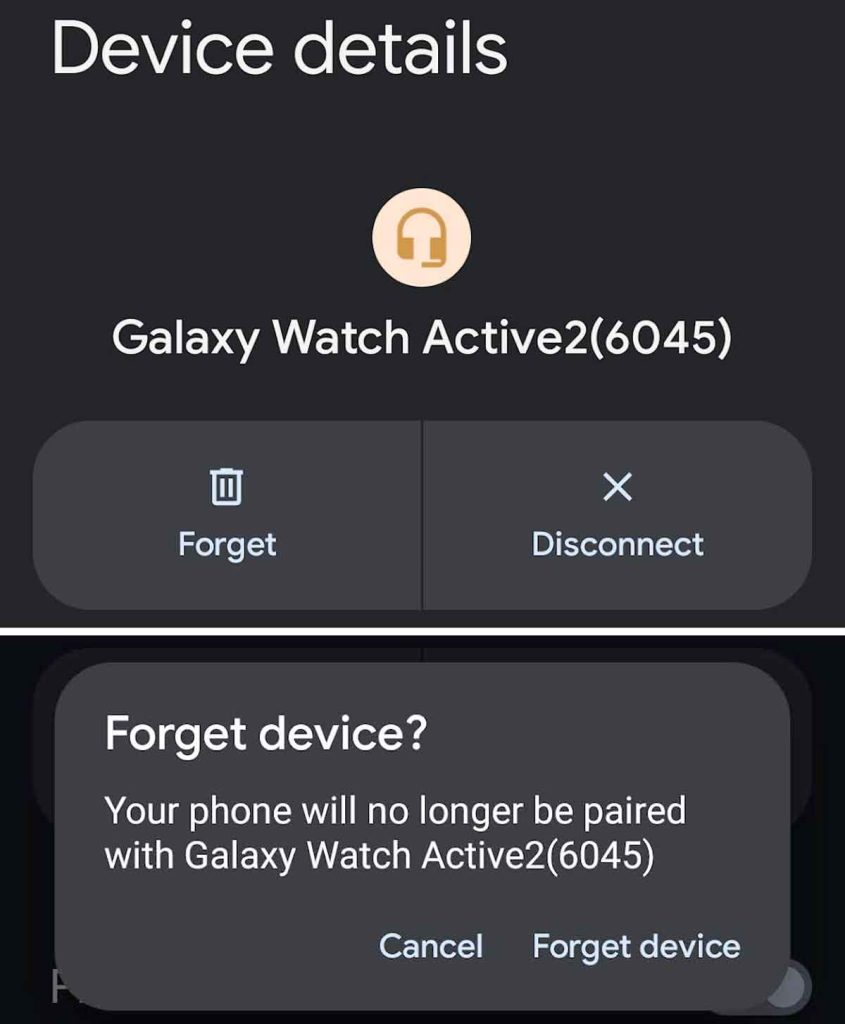Viewport: 845px width, 1024px height.
Task: Disconnect the Galaxy Watch Active2
Action: pyautogui.click(x=617, y=515)
